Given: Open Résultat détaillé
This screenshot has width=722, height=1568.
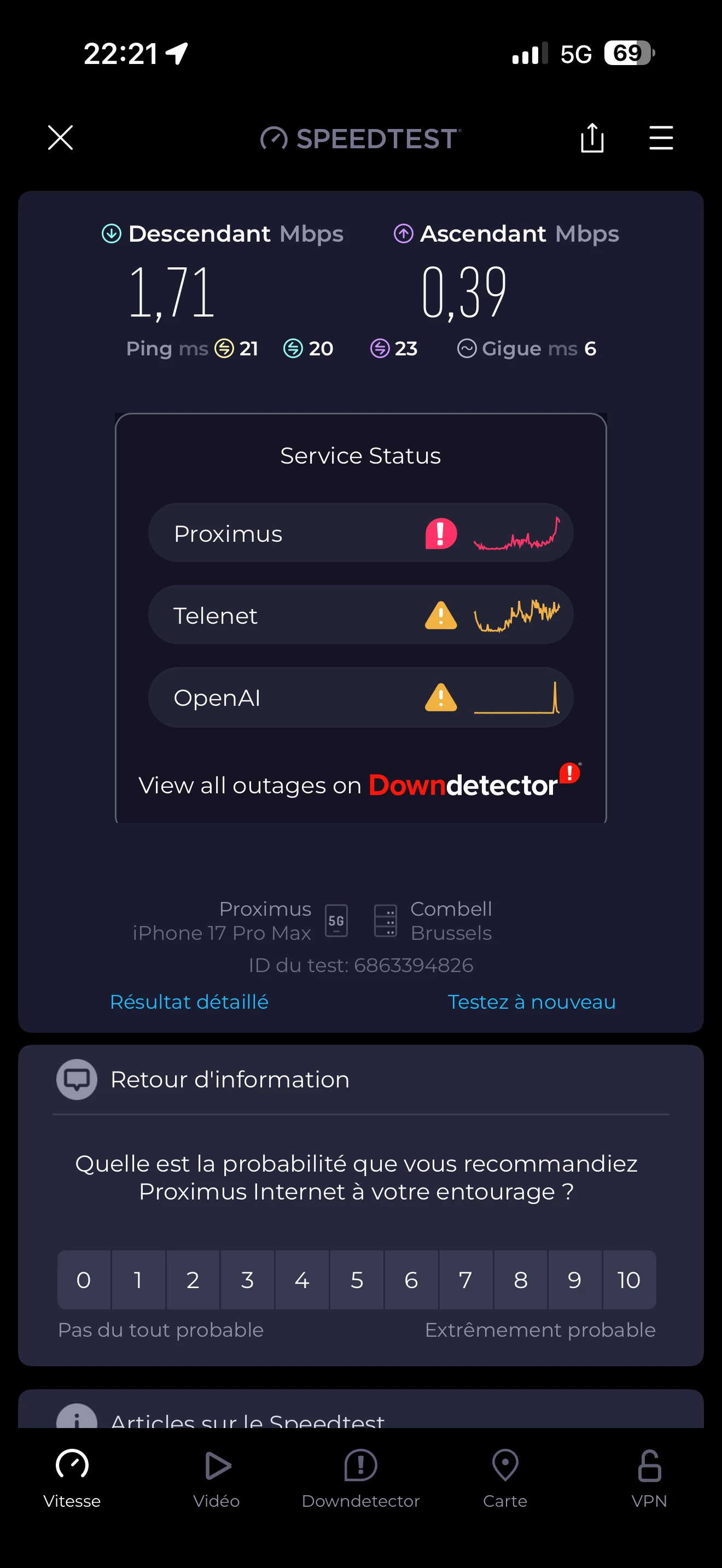Looking at the screenshot, I should (x=189, y=1002).
